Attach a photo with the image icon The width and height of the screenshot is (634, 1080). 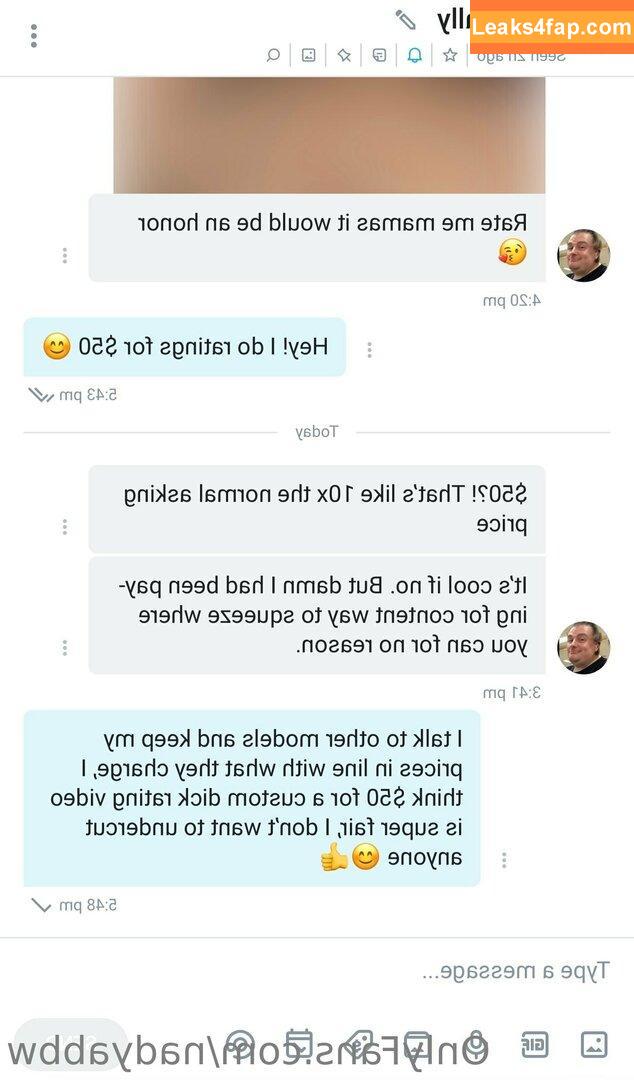[x=594, y=1045]
